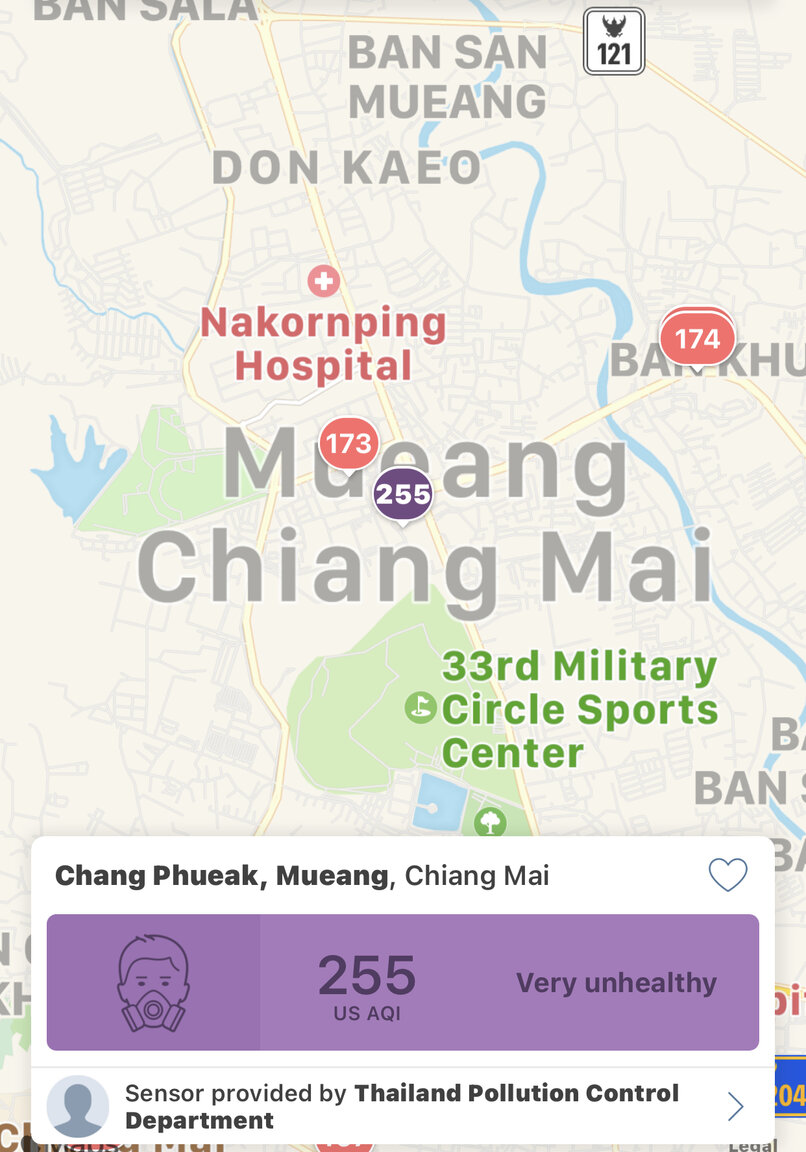Select the 174 AQI map marker
The height and width of the screenshot is (1152, 806).
click(x=697, y=339)
